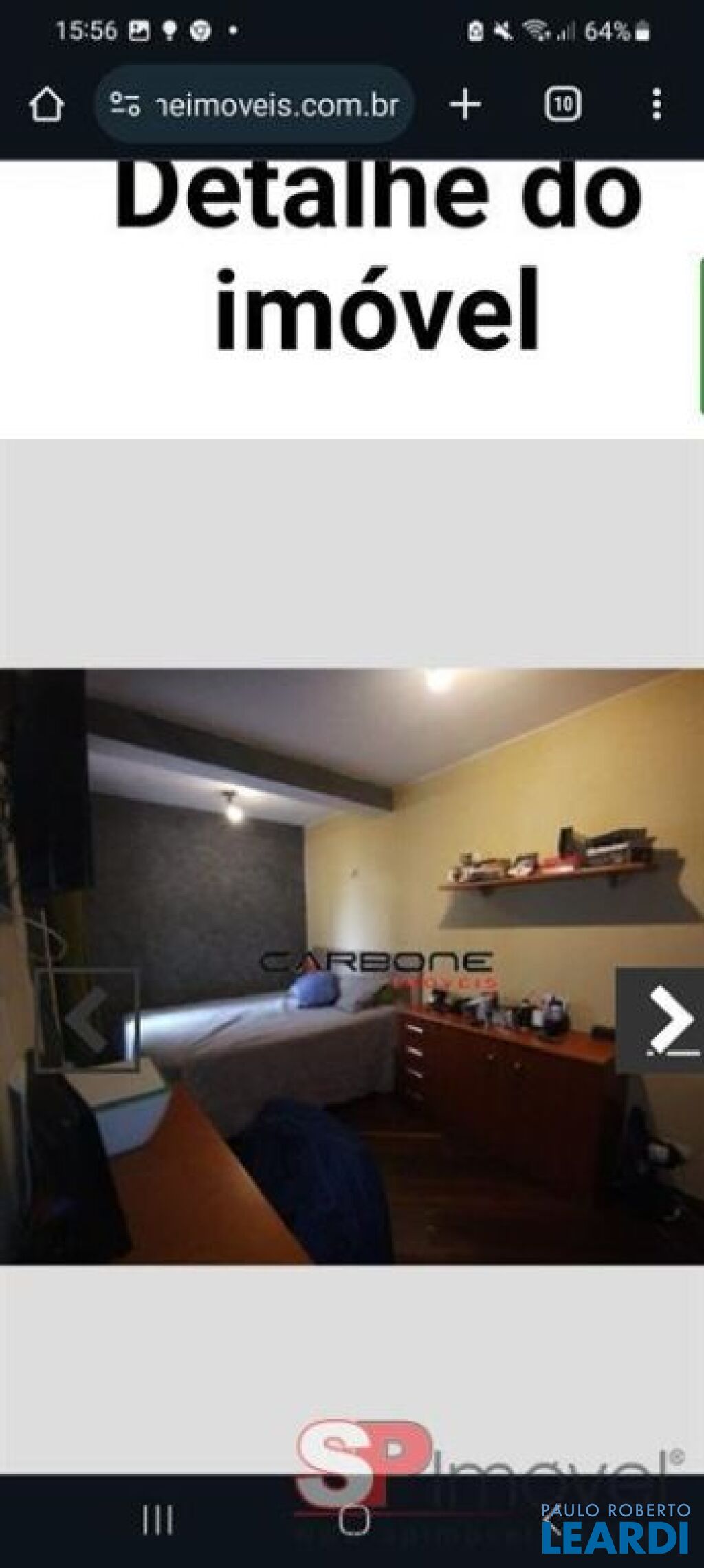This screenshot has height=1568, width=704.
Task: Open the browser home page icon
Action: click(47, 105)
